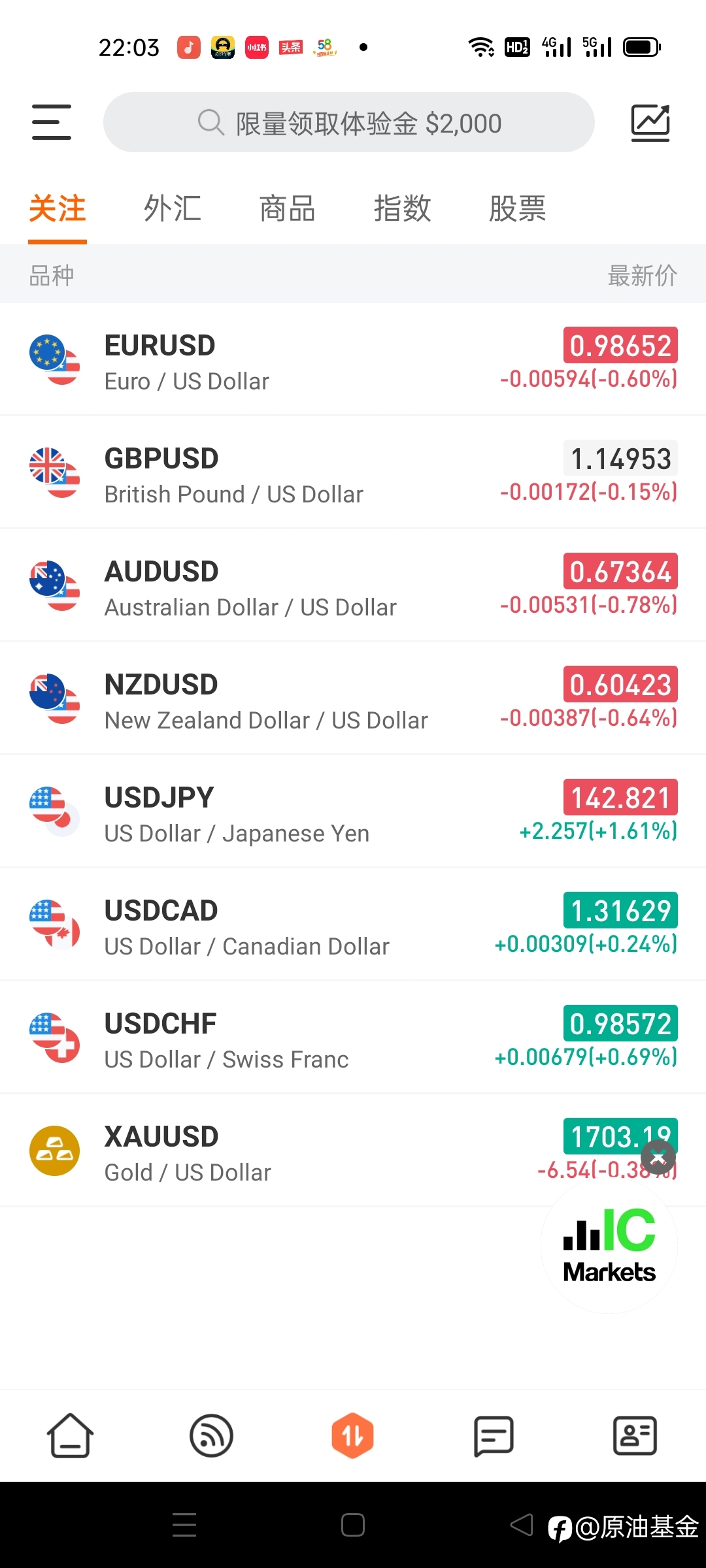Open the NZDUSD row
Viewport: 706px width, 1568px height.
coord(353,699)
